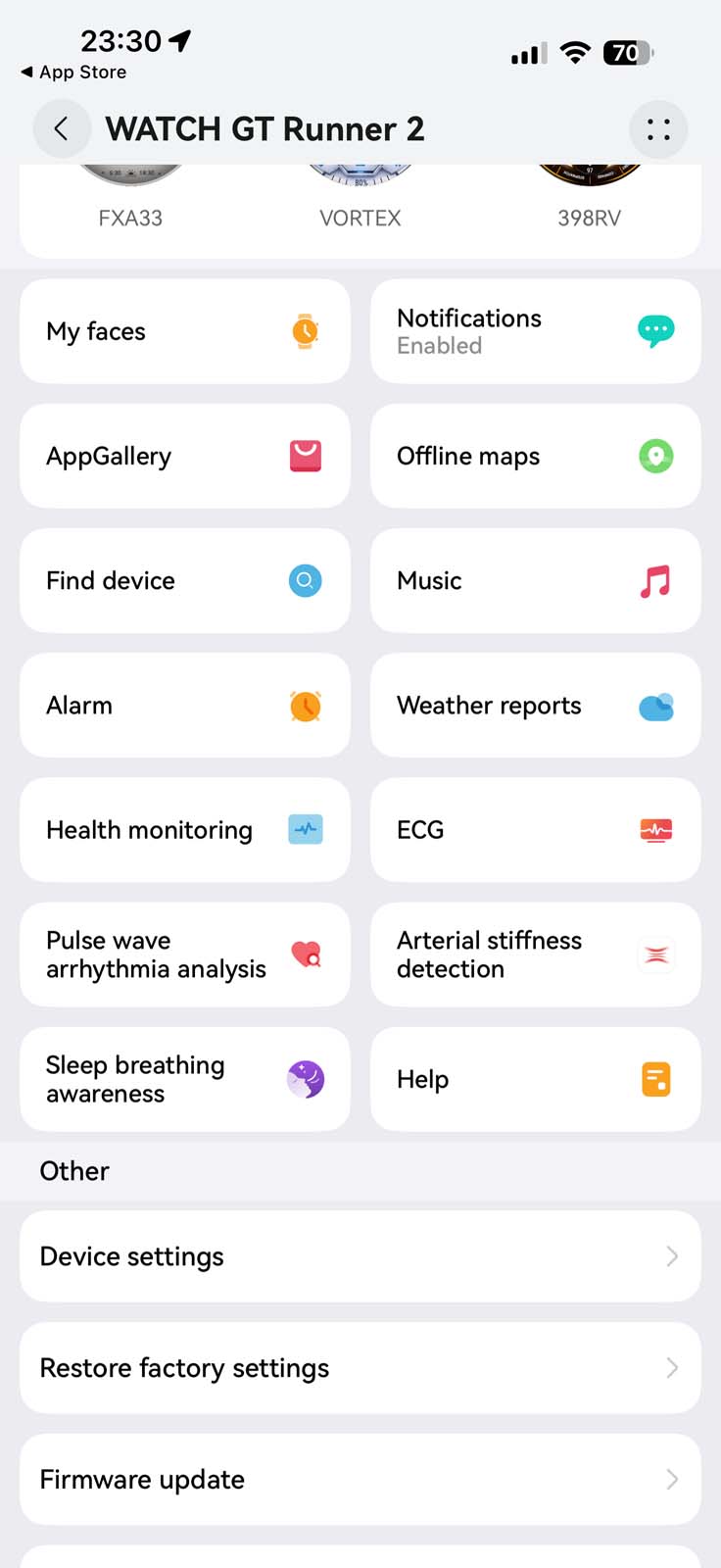Open Notifications settings
The height and width of the screenshot is (1568, 721).
click(x=535, y=331)
